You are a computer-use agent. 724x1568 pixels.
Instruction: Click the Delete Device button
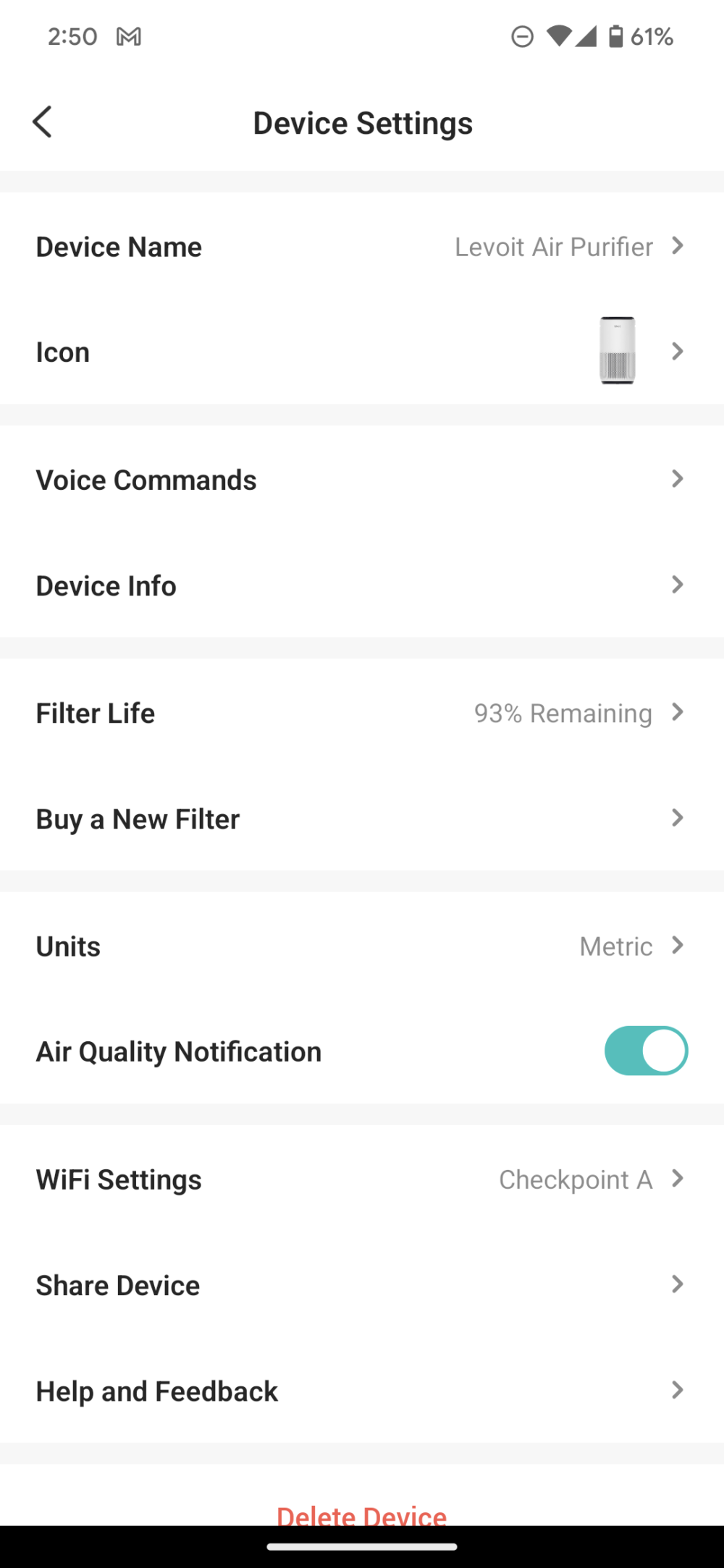click(362, 1517)
